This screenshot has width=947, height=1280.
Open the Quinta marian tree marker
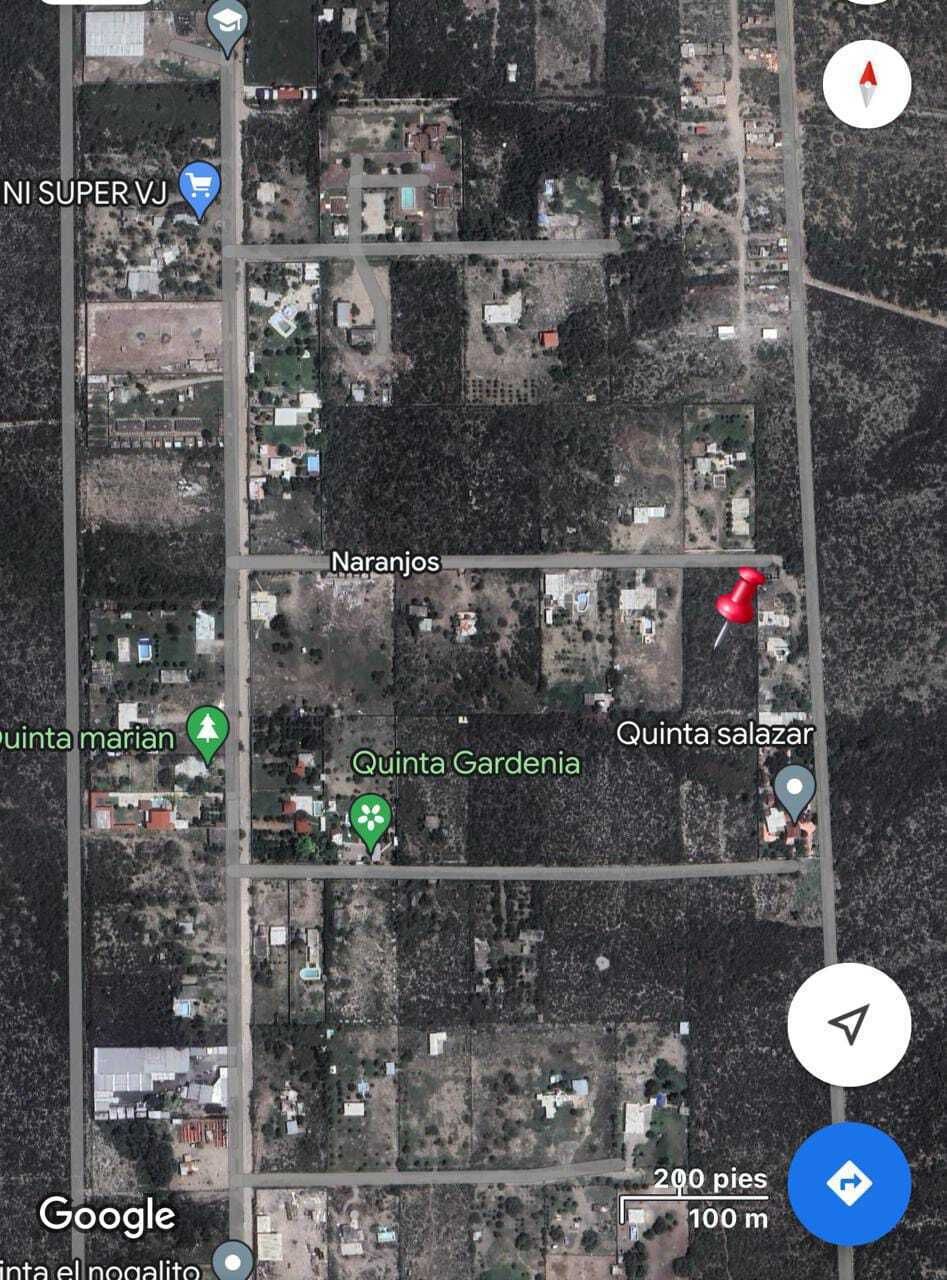click(208, 731)
